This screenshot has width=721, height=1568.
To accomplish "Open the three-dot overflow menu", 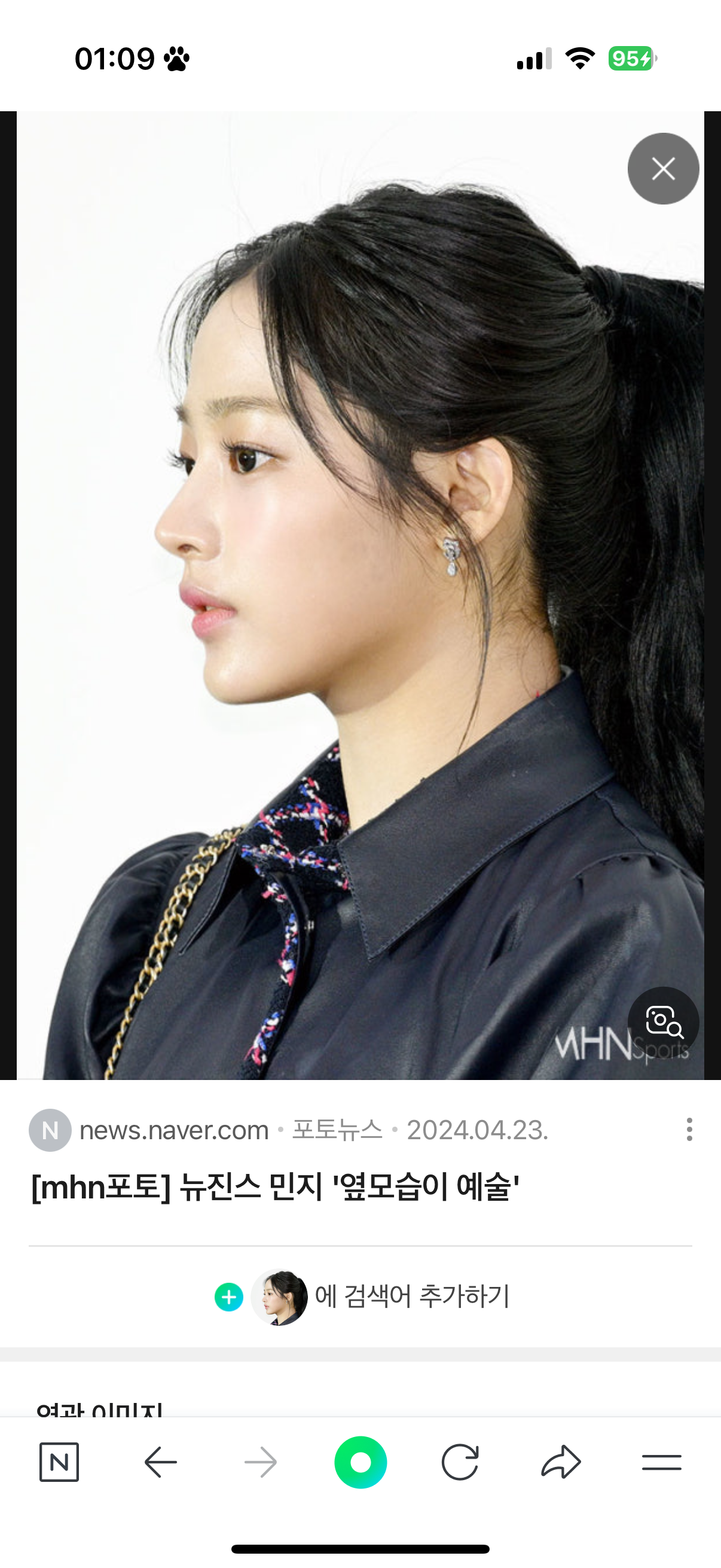I will click(689, 1129).
